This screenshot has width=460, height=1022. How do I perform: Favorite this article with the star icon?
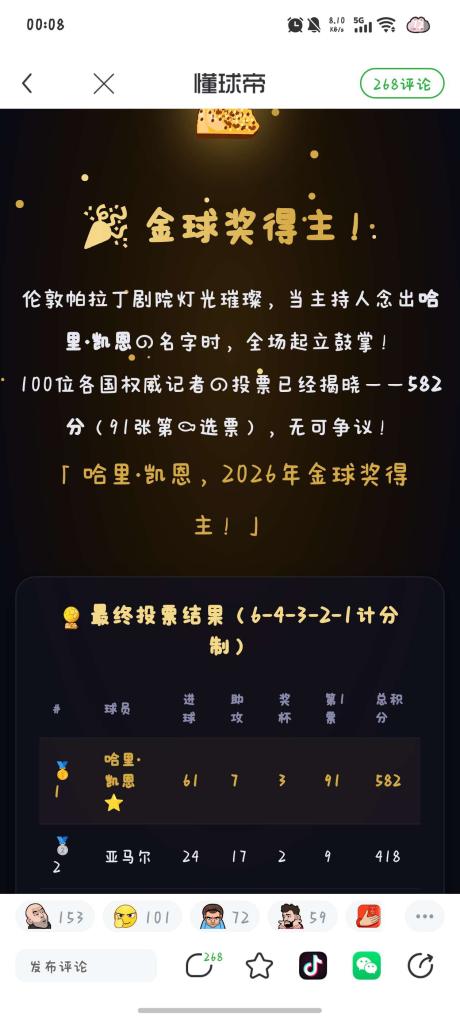[259, 966]
